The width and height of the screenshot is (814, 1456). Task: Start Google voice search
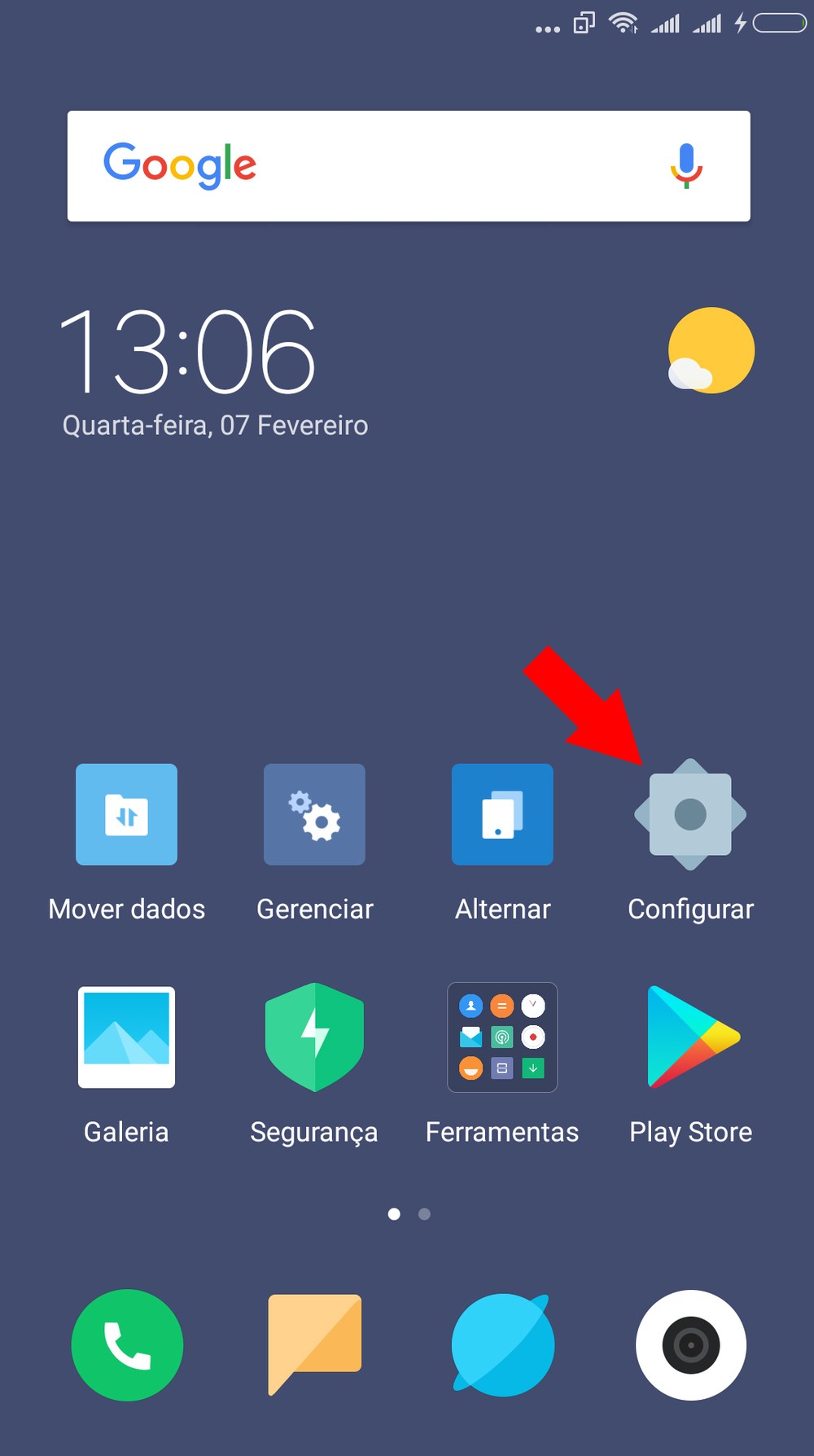[686, 165]
